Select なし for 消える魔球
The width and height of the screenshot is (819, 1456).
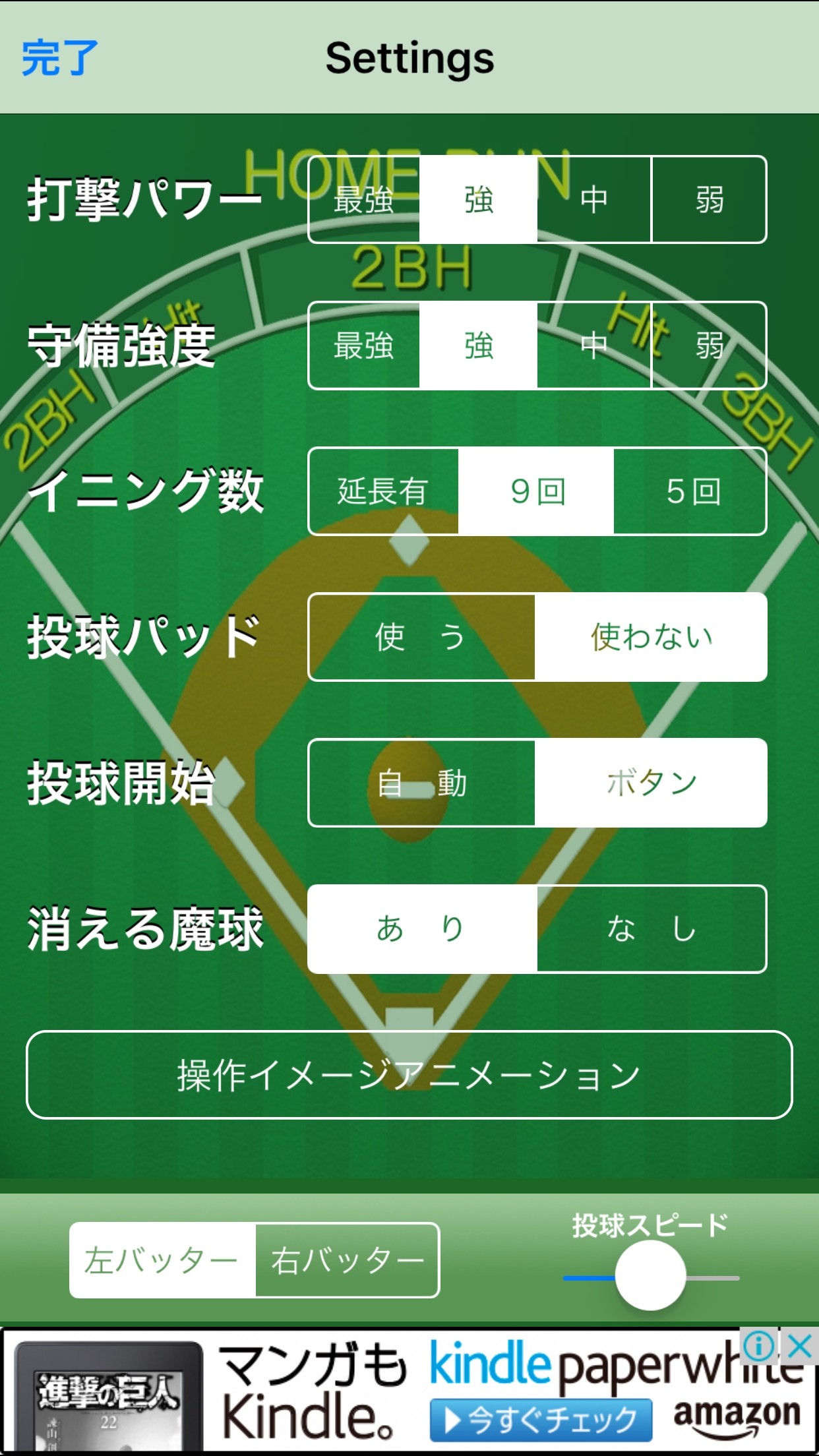tap(651, 928)
